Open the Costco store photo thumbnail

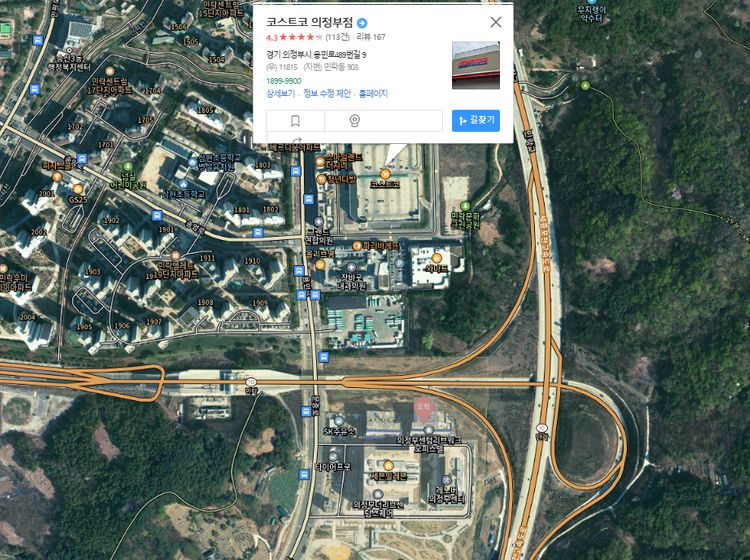(x=476, y=65)
